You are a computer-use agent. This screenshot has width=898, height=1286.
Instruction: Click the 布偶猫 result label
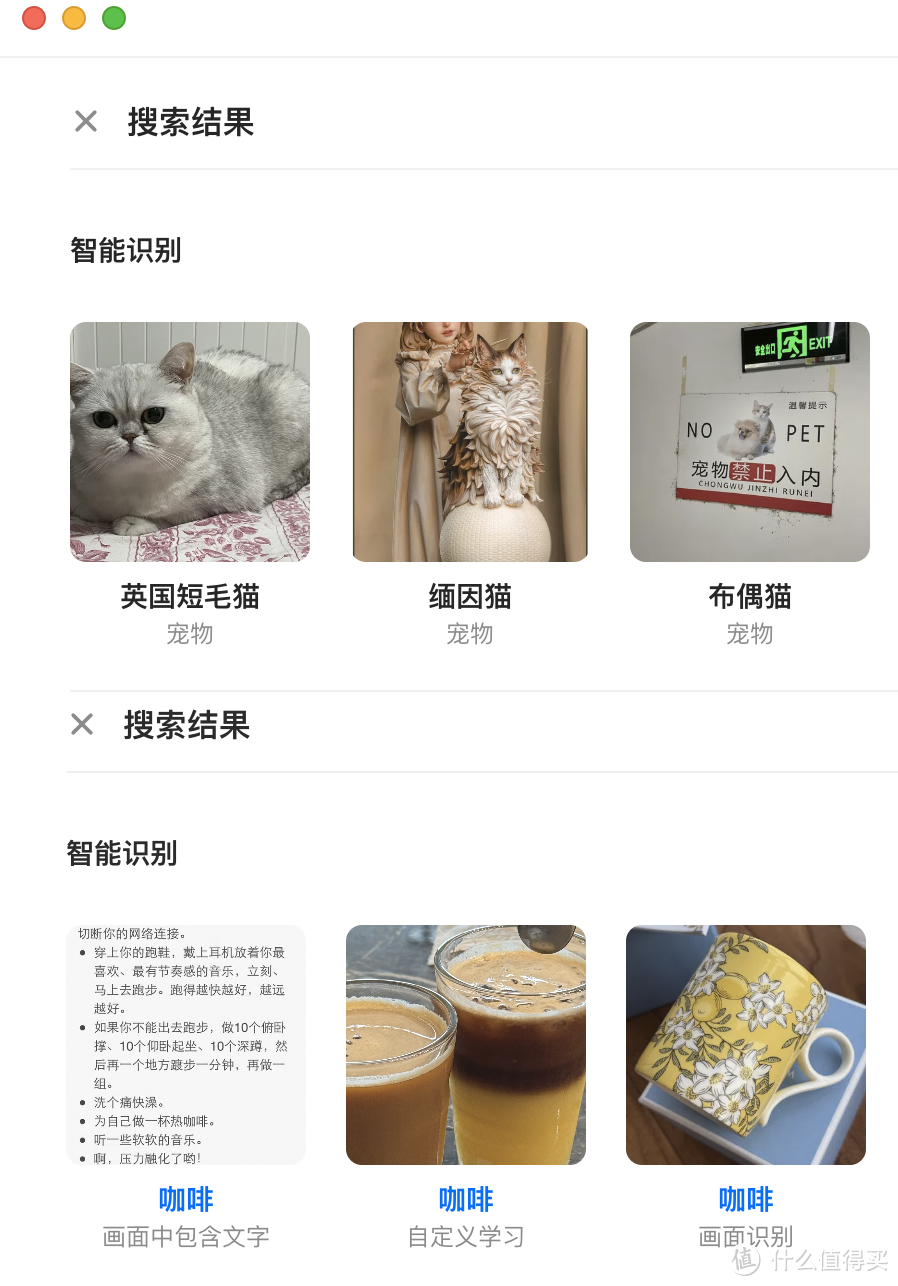click(749, 596)
